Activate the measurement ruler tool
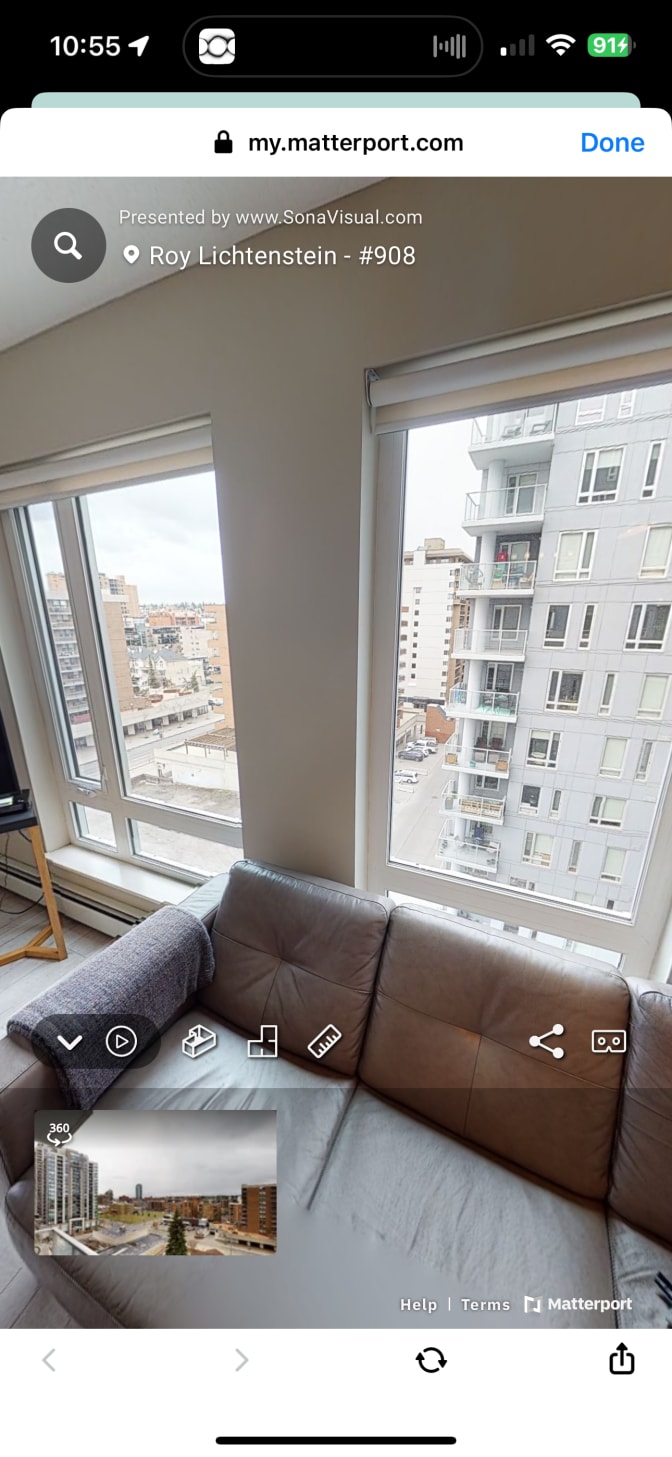Viewport: 672px width, 1457px height. click(324, 1042)
